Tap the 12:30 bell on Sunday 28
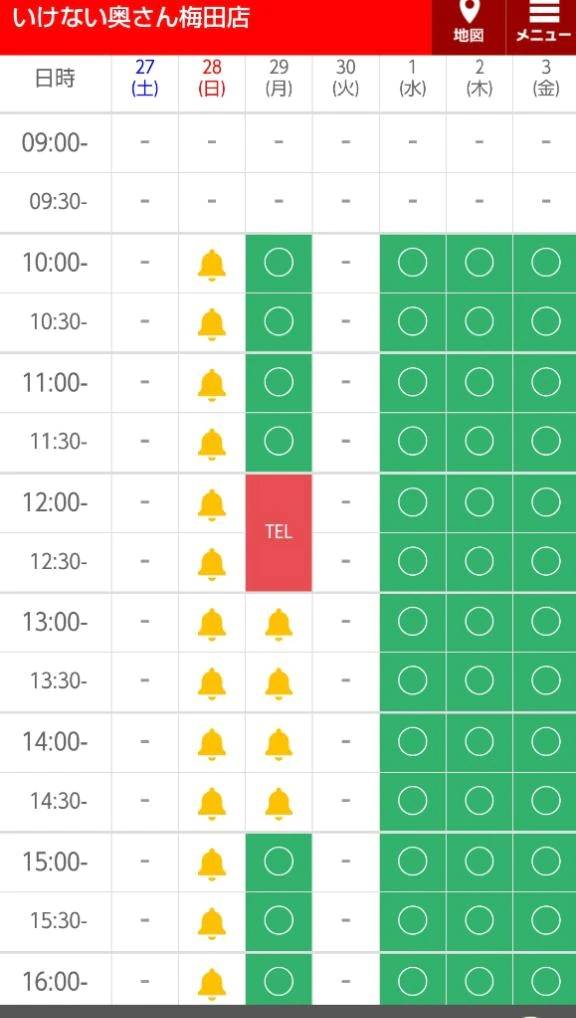Image resolution: width=576 pixels, height=1018 pixels. click(212, 564)
